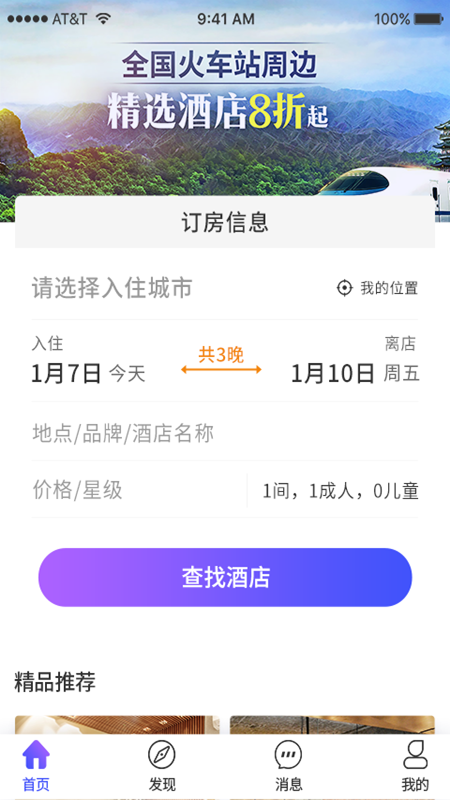Use 我的位置 to locate me
This screenshot has height=800, width=450.
point(377,288)
